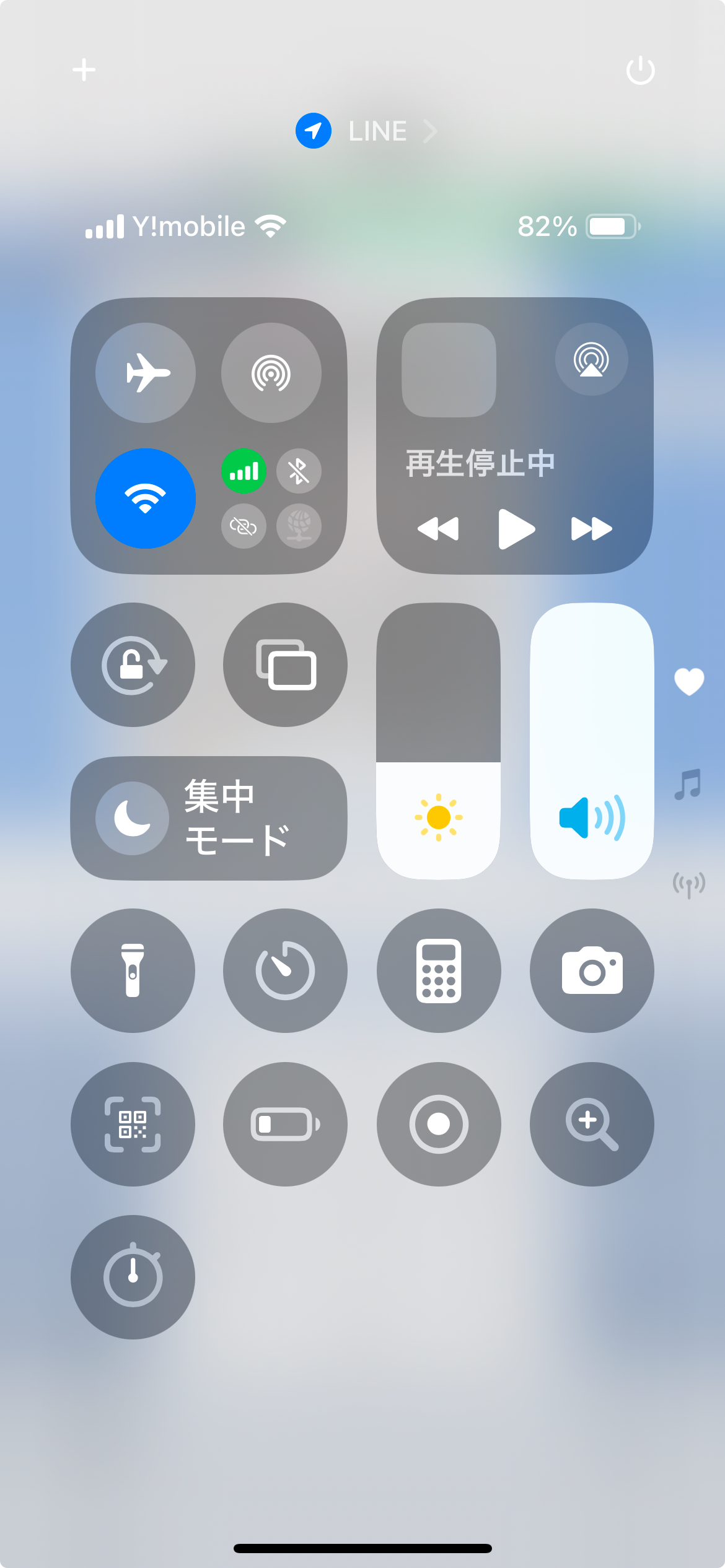Image resolution: width=725 pixels, height=1568 pixels.
Task: Skip to the next track
Action: (591, 529)
